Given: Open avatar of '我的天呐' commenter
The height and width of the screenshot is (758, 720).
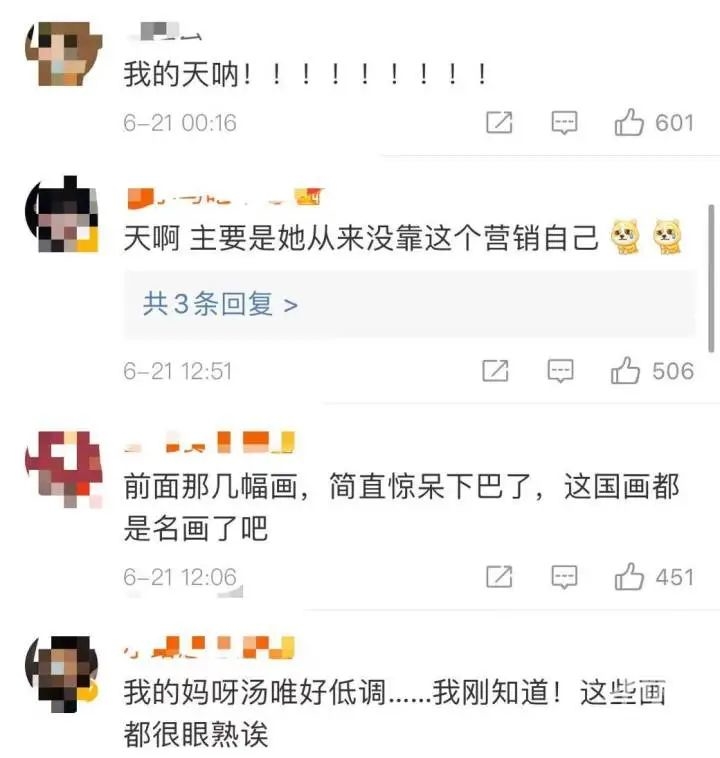Looking at the screenshot, I should coord(64,55).
